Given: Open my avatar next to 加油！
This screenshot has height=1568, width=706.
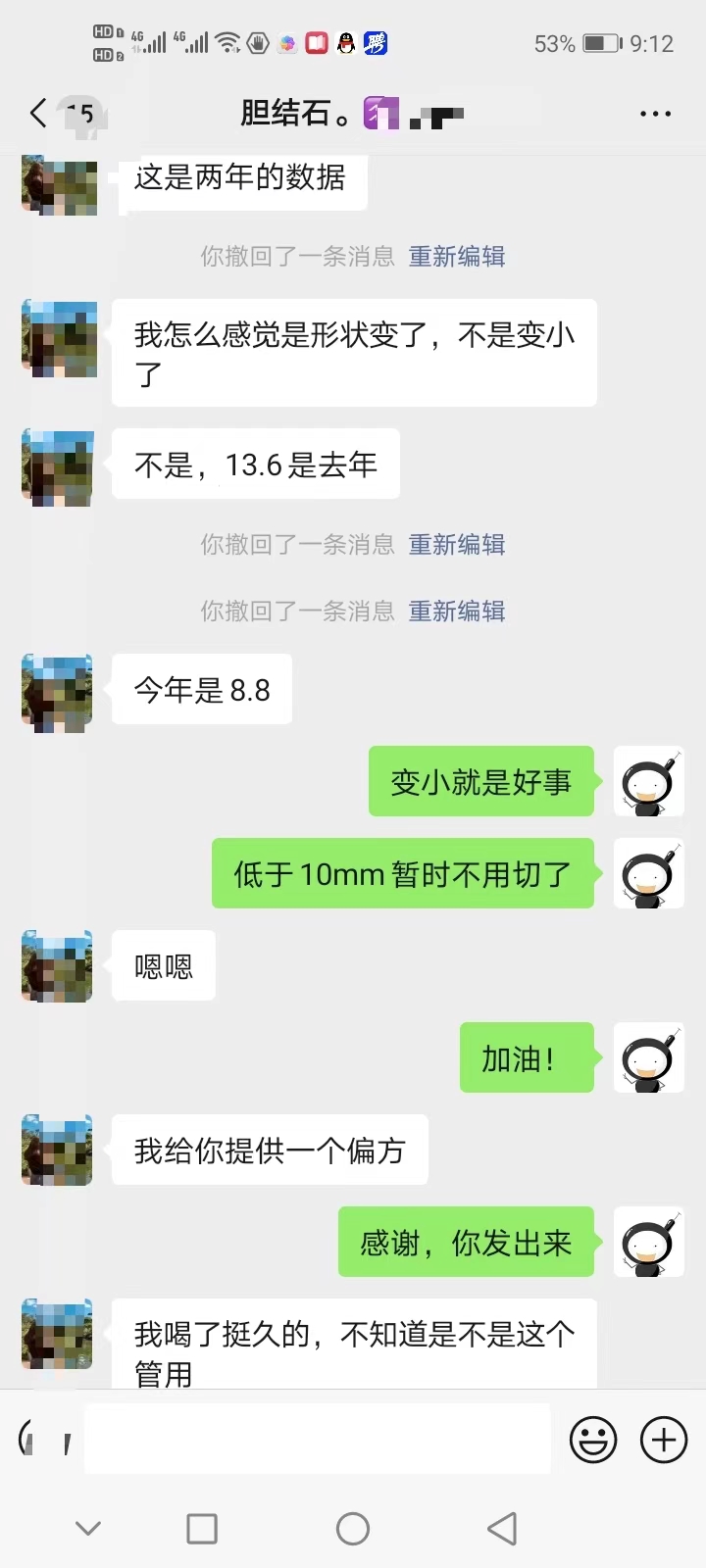Looking at the screenshot, I should tap(648, 1058).
